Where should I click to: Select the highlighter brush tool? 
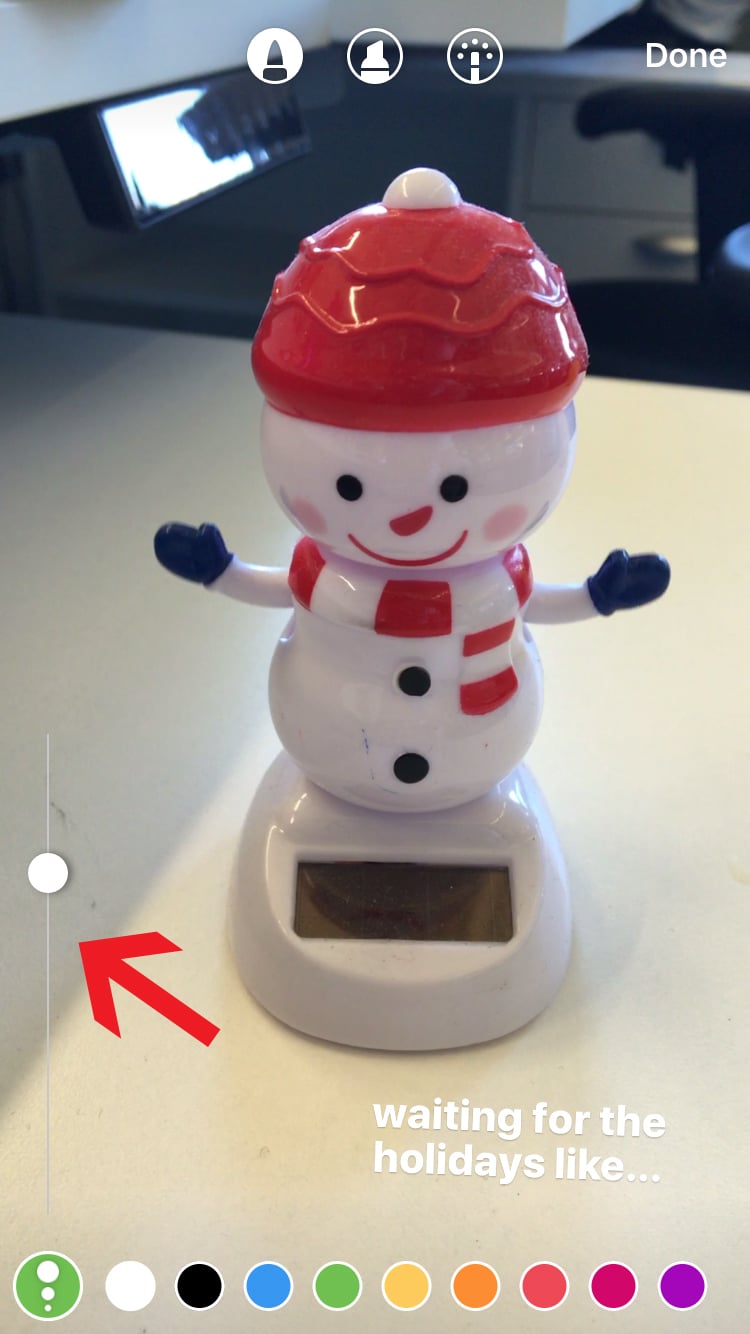tap(375, 56)
